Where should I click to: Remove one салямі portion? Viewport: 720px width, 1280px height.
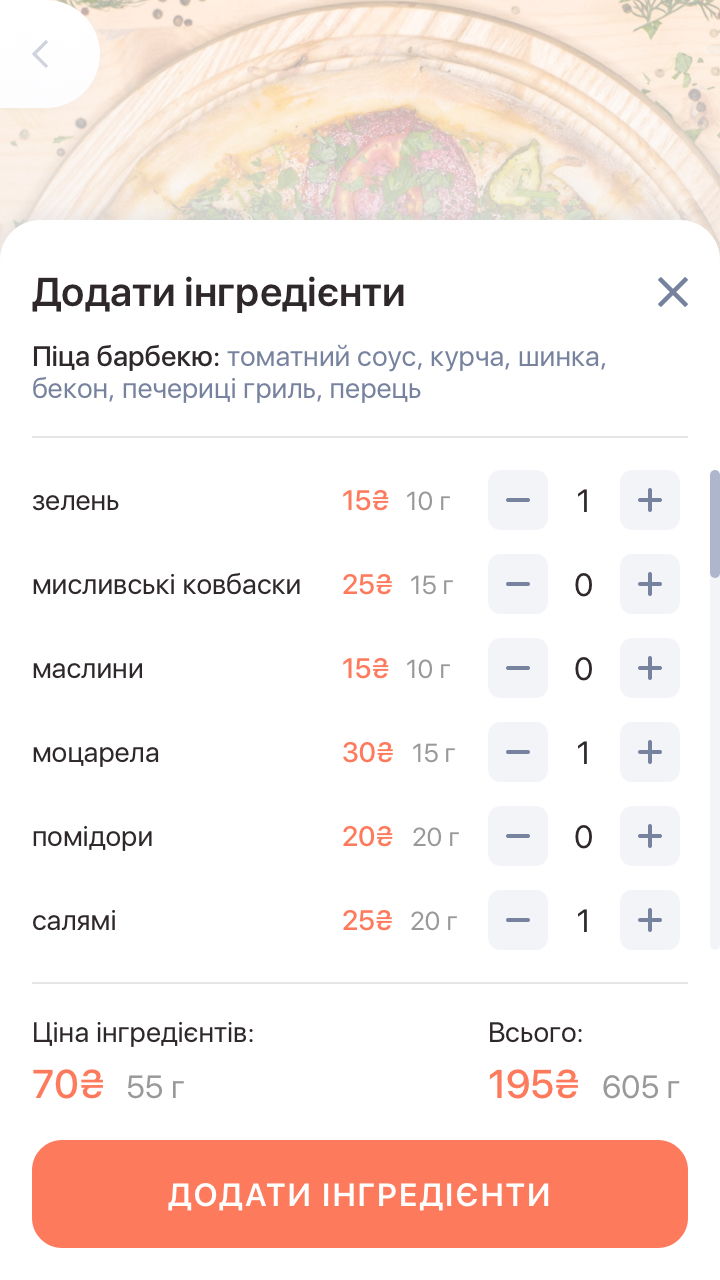[518, 920]
